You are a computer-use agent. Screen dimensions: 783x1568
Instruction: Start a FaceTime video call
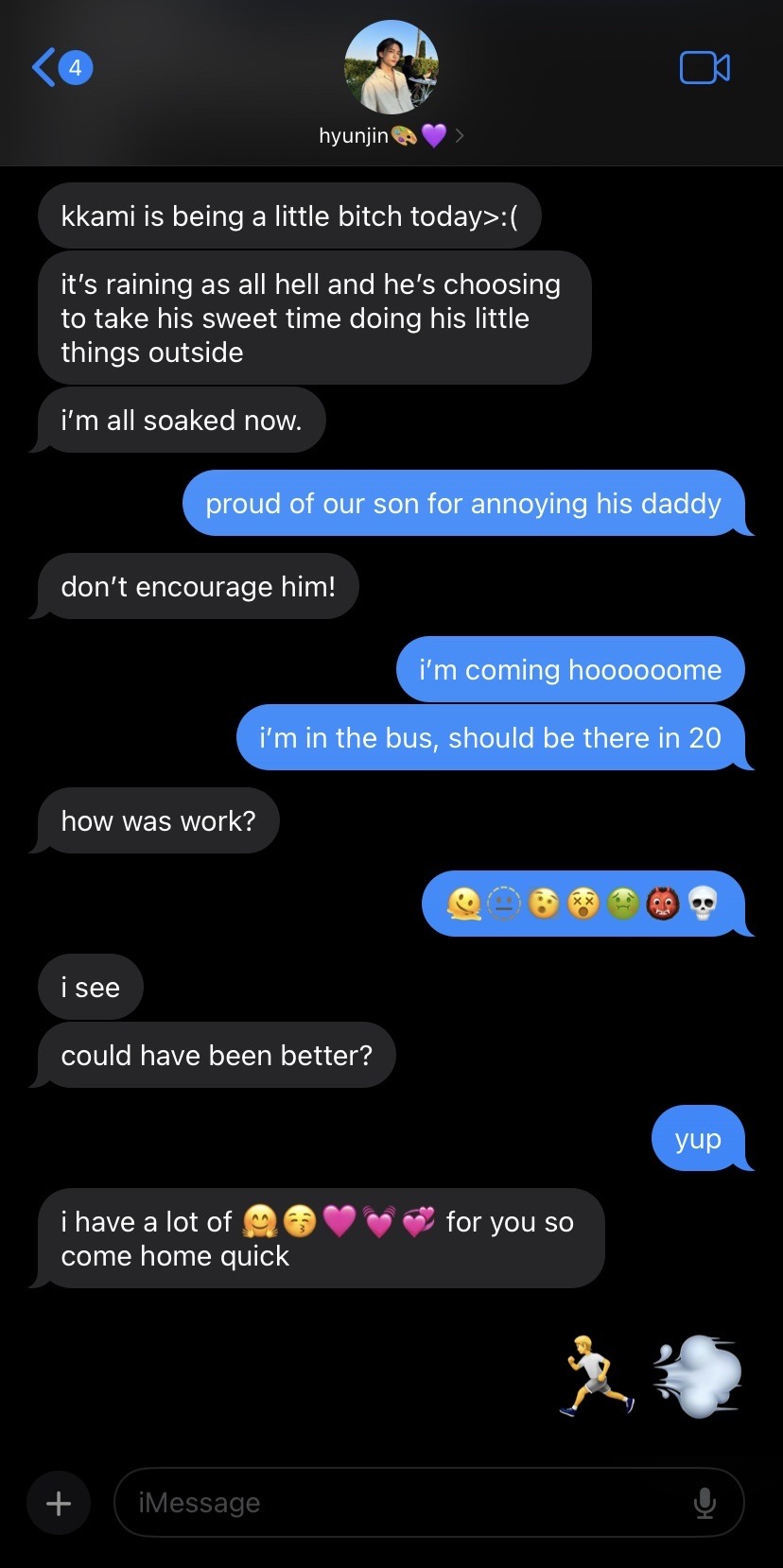(705, 68)
